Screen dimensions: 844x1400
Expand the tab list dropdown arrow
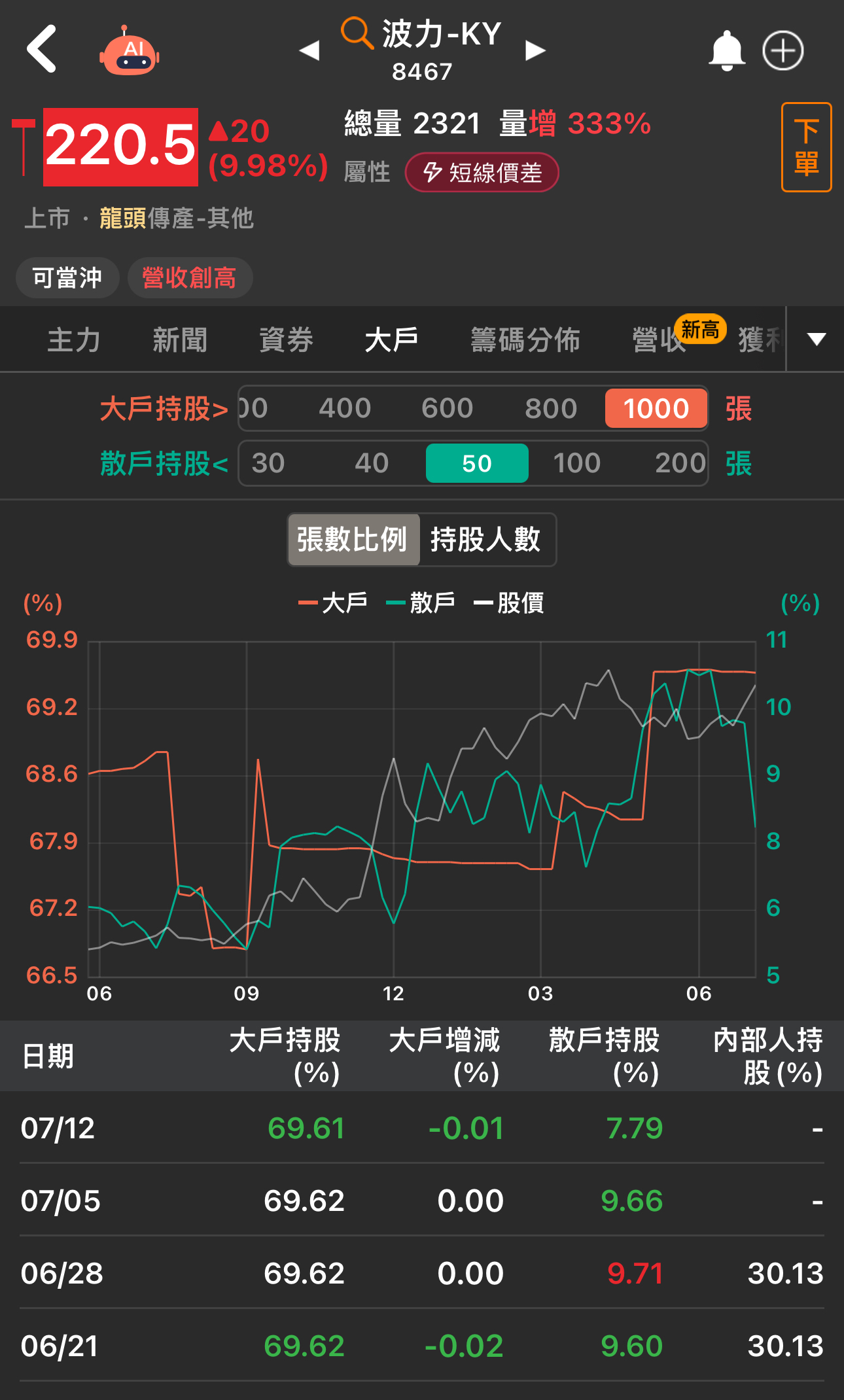point(816,339)
